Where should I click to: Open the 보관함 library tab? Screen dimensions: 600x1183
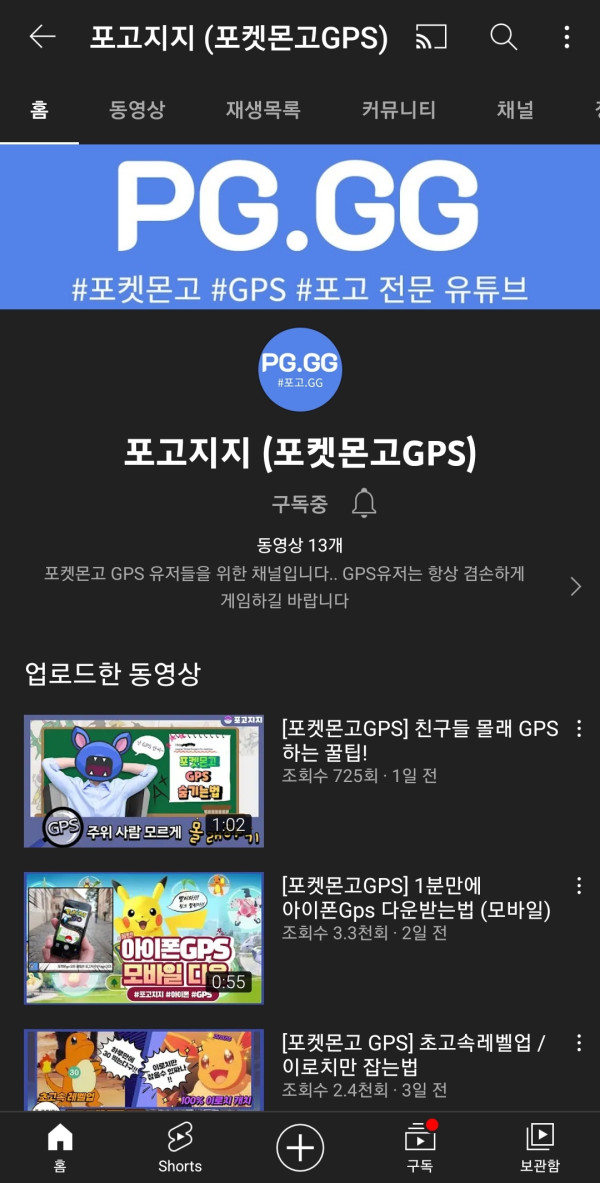click(540, 1147)
